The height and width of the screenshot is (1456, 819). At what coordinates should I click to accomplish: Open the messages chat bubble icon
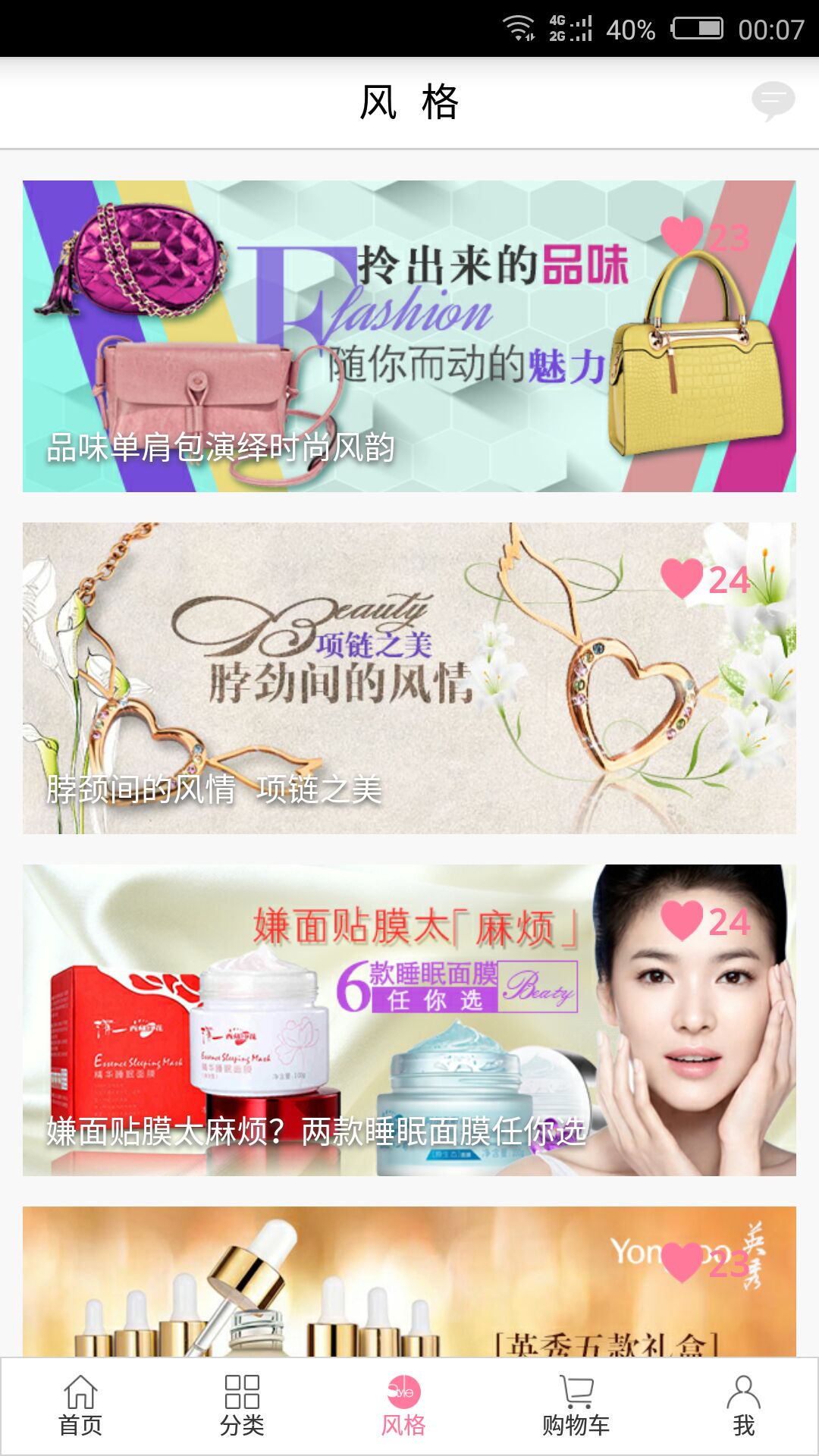(773, 101)
